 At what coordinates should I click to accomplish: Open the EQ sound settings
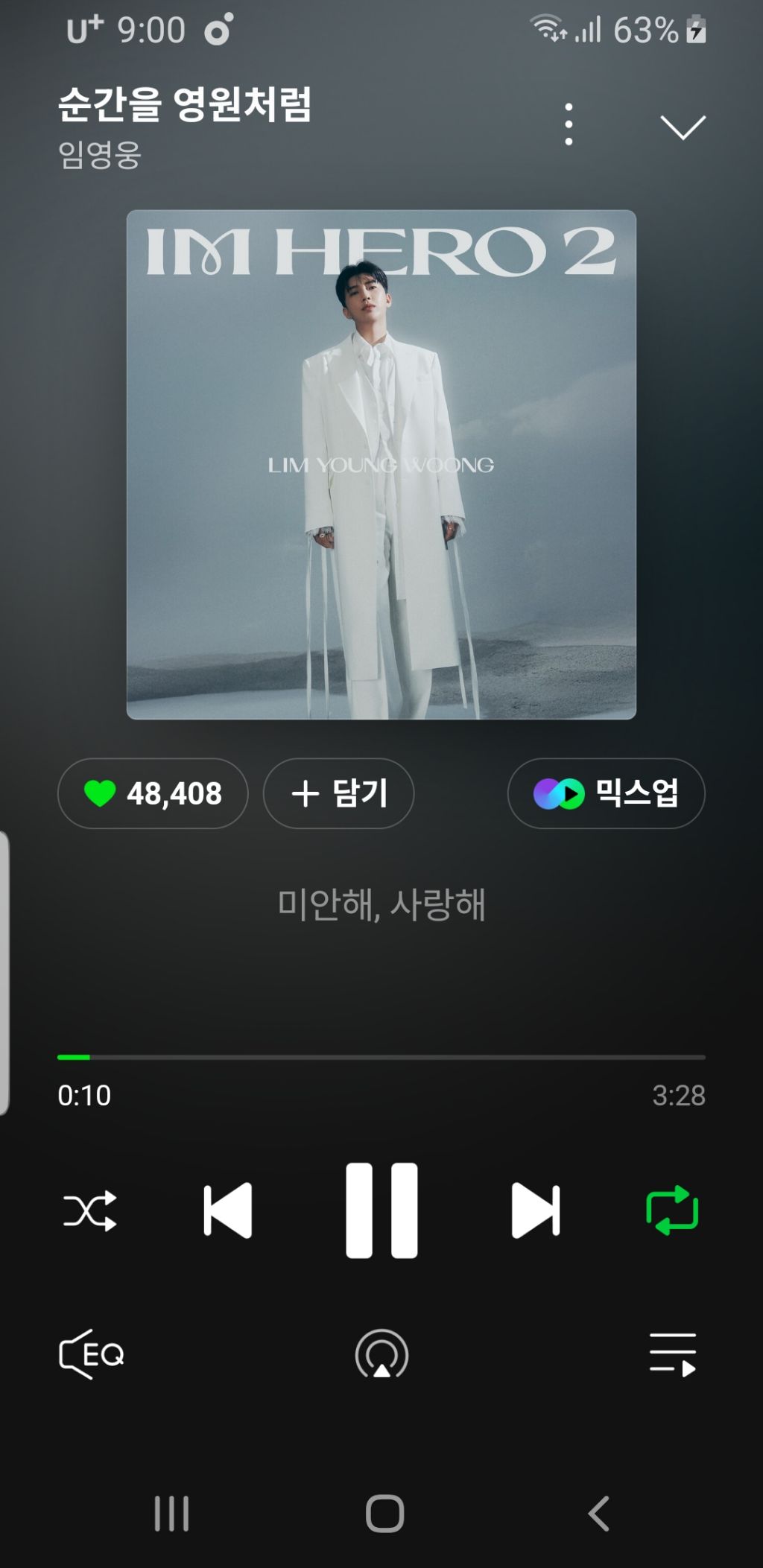(x=91, y=1354)
